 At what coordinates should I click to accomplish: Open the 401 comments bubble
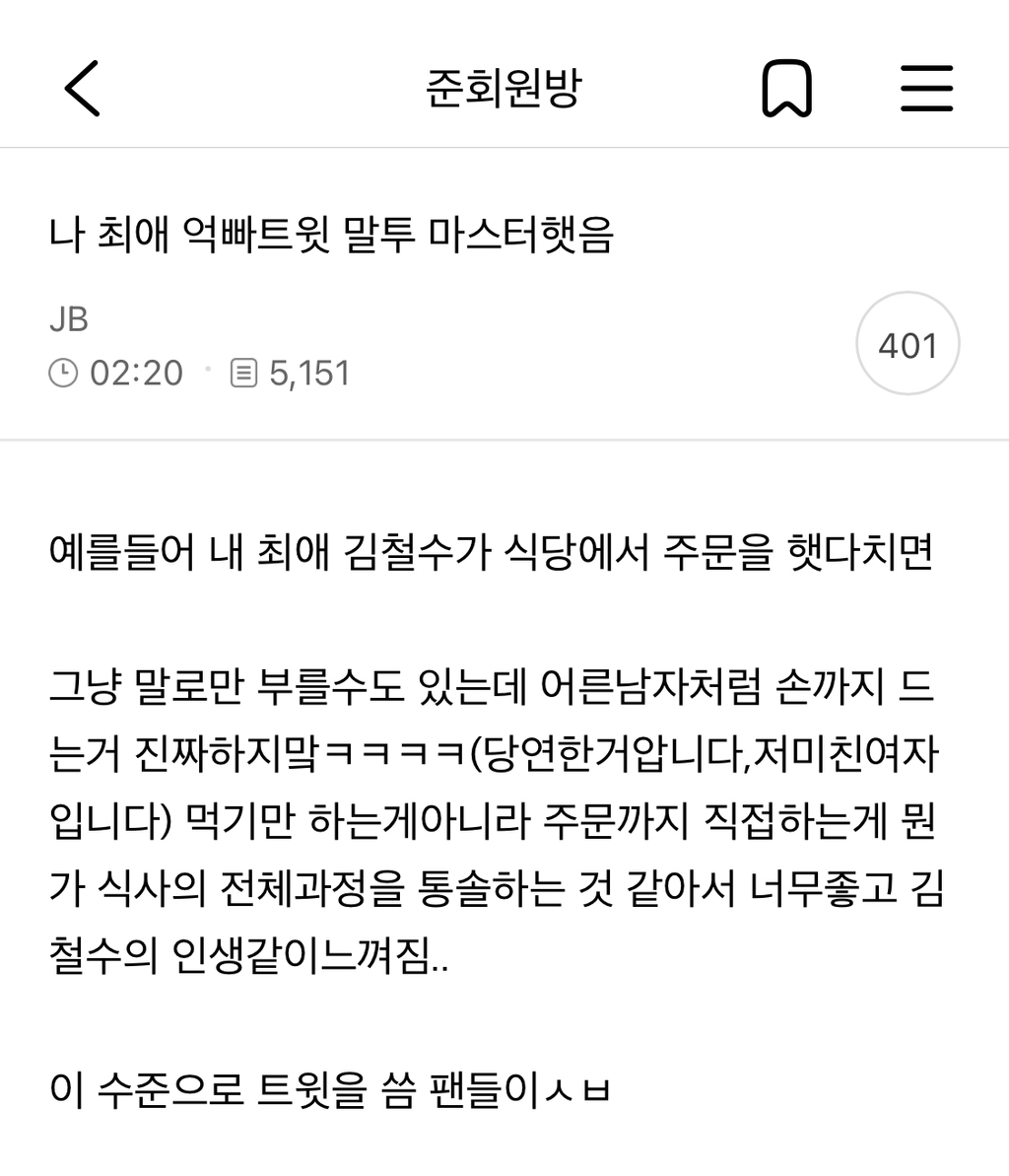(x=908, y=344)
